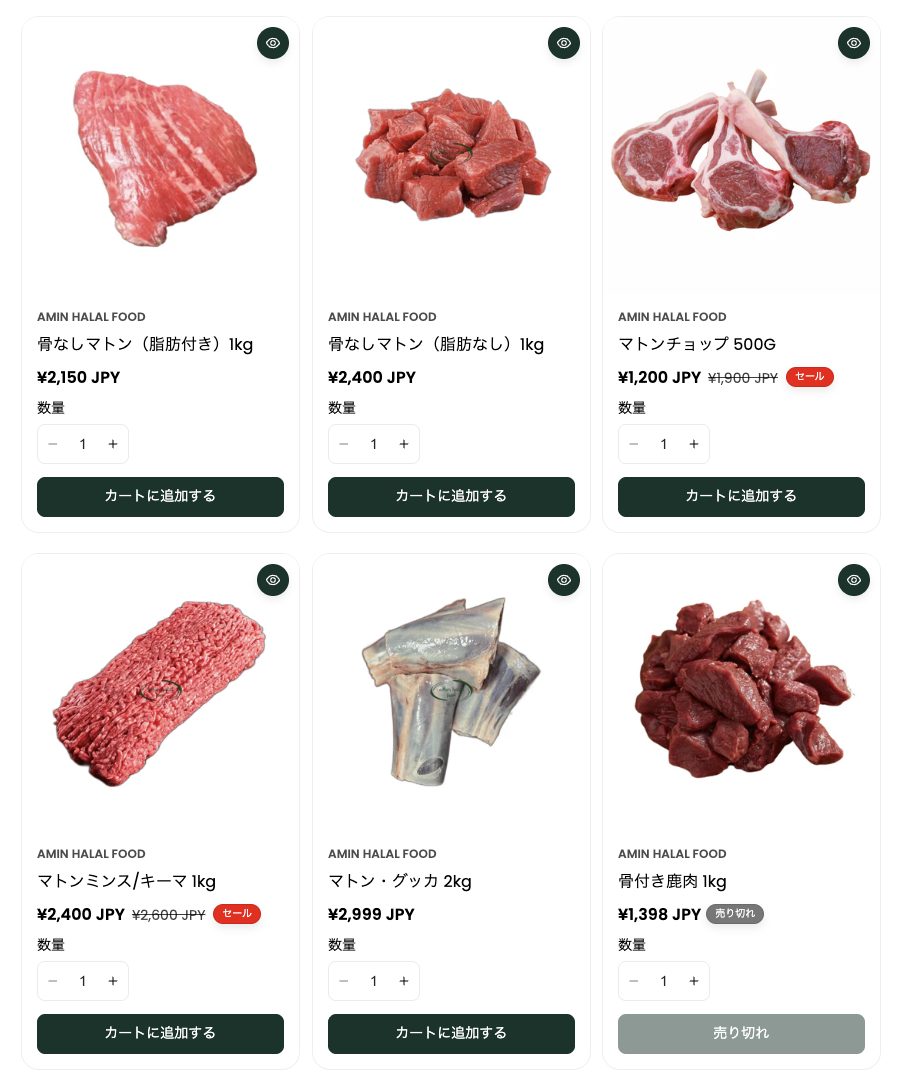Increase quantity of マトンミンス/キーマ 1kg

coord(113,981)
